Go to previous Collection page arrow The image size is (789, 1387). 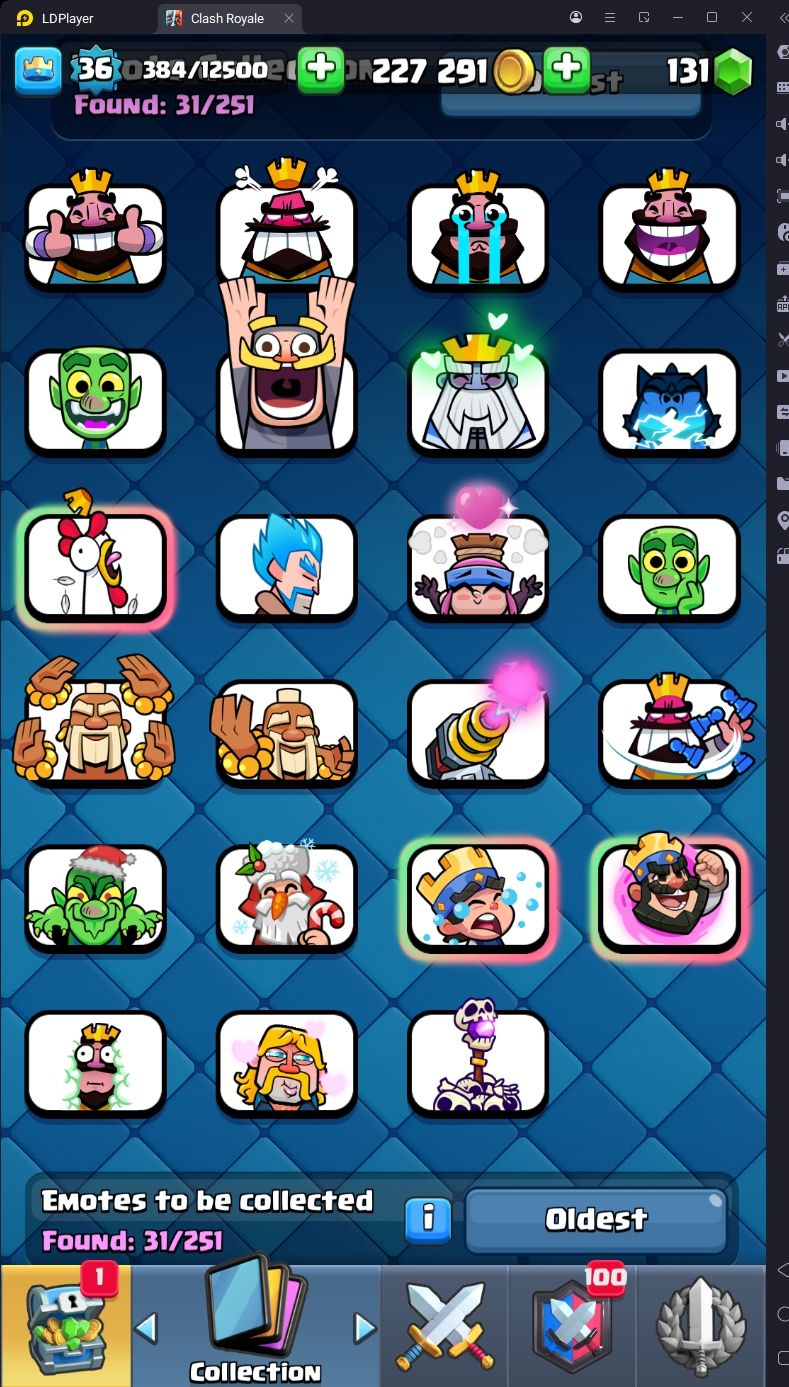tap(146, 1328)
